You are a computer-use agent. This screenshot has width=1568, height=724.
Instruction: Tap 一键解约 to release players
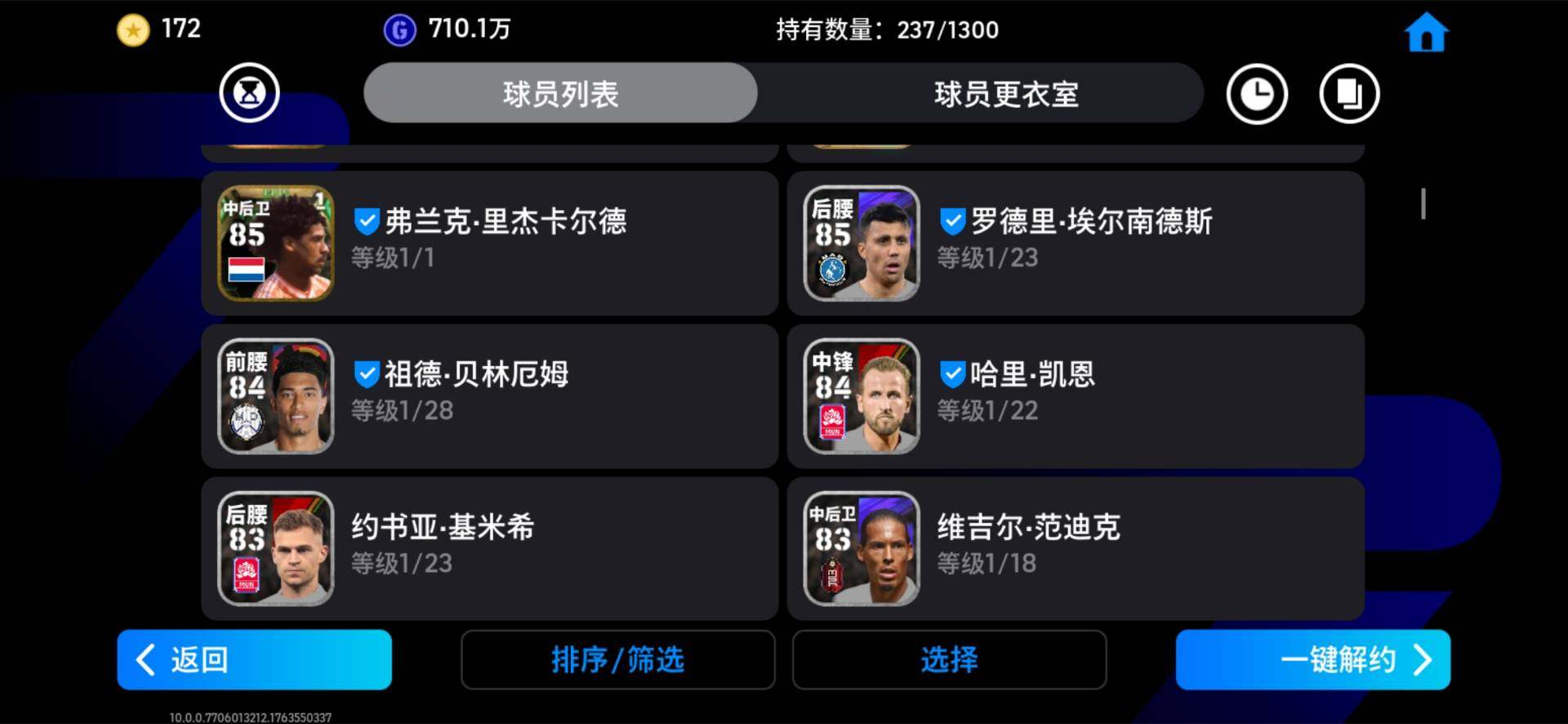[1312, 659]
